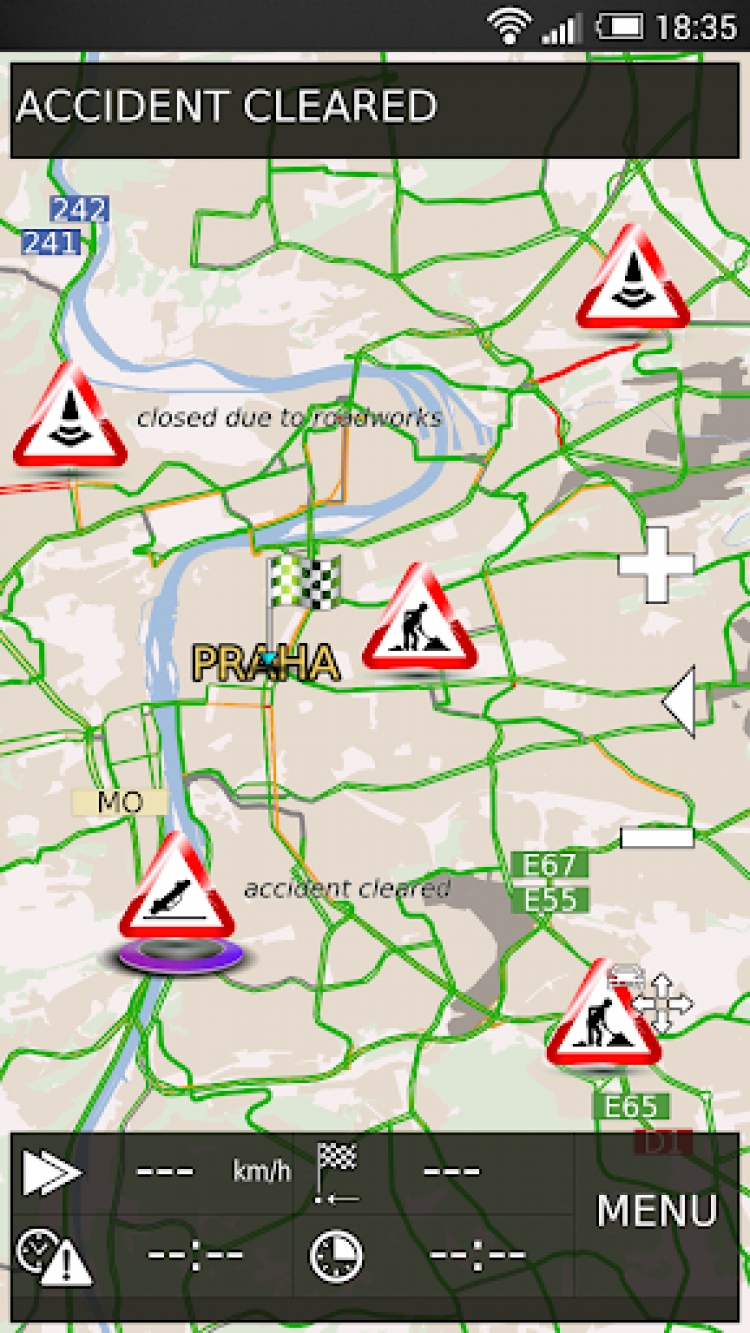Zoom in with the plus button
This screenshot has height=1333, width=750.
(656, 564)
